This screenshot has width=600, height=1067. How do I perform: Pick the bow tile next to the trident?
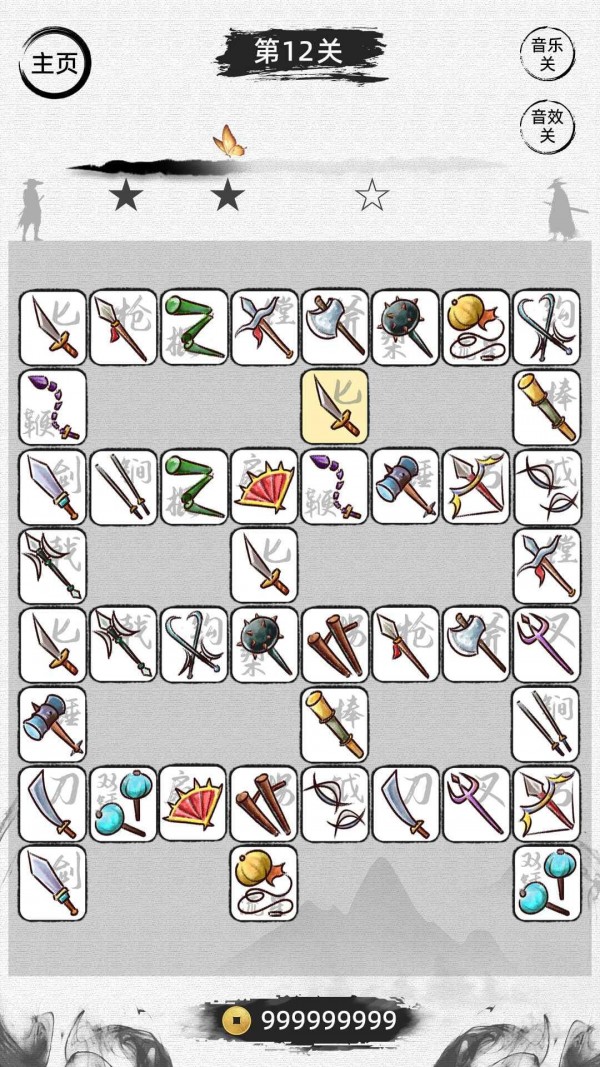tap(546, 804)
